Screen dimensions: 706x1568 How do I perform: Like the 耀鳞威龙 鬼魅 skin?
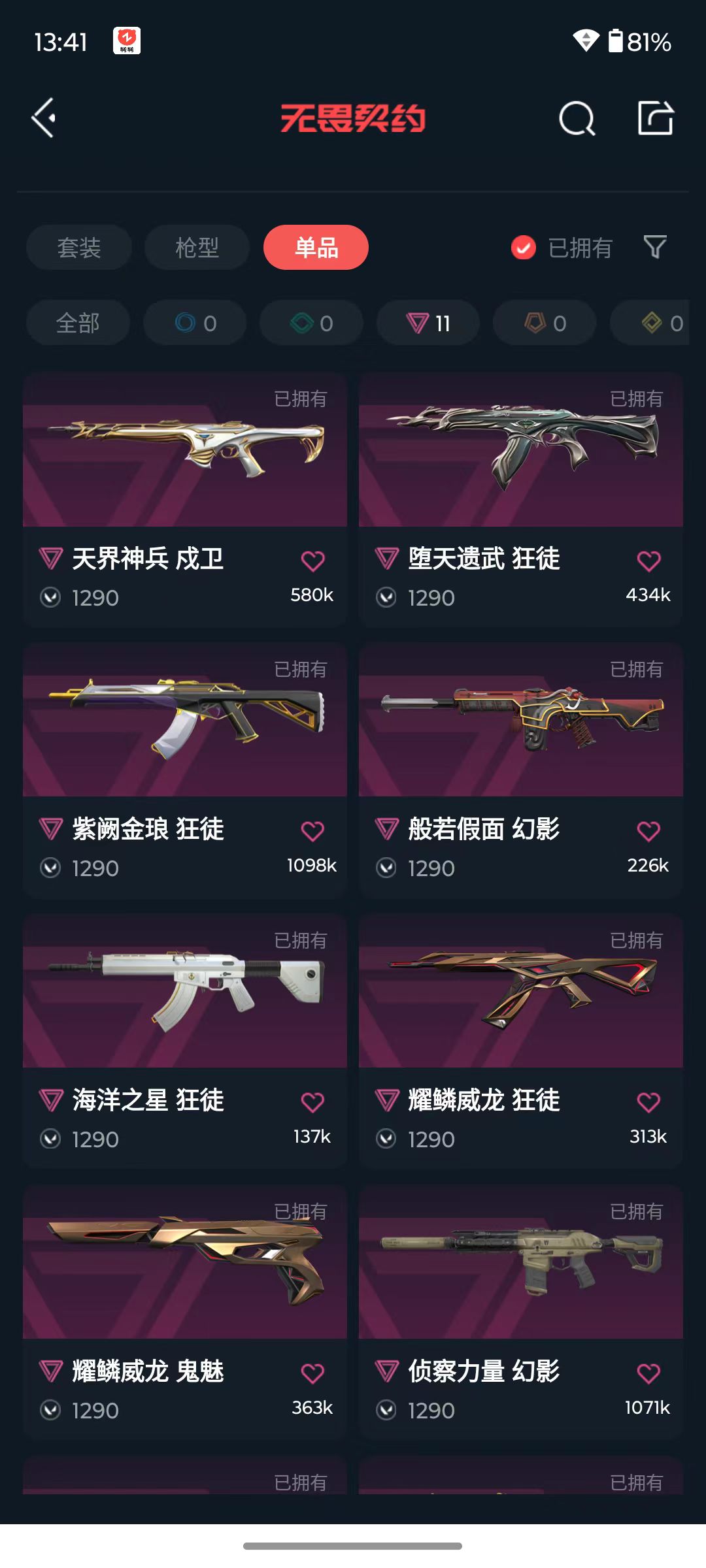pos(312,1373)
